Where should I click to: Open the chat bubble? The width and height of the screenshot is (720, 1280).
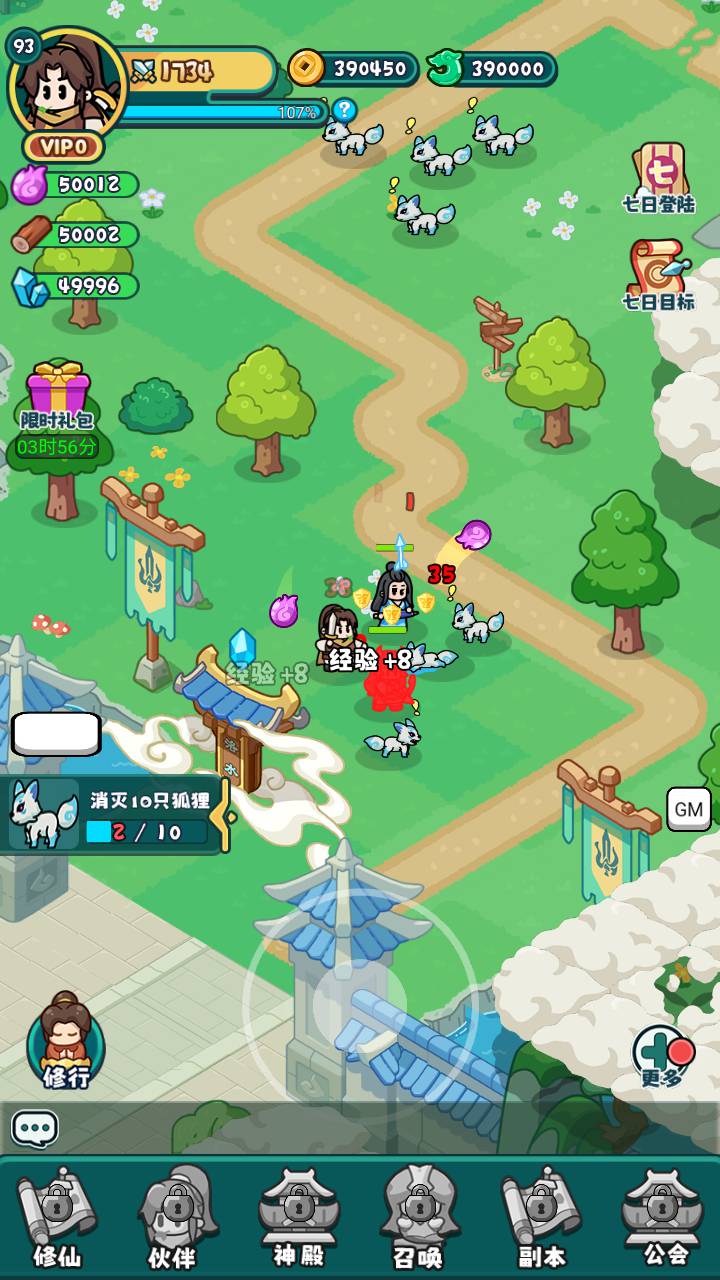tap(35, 1129)
